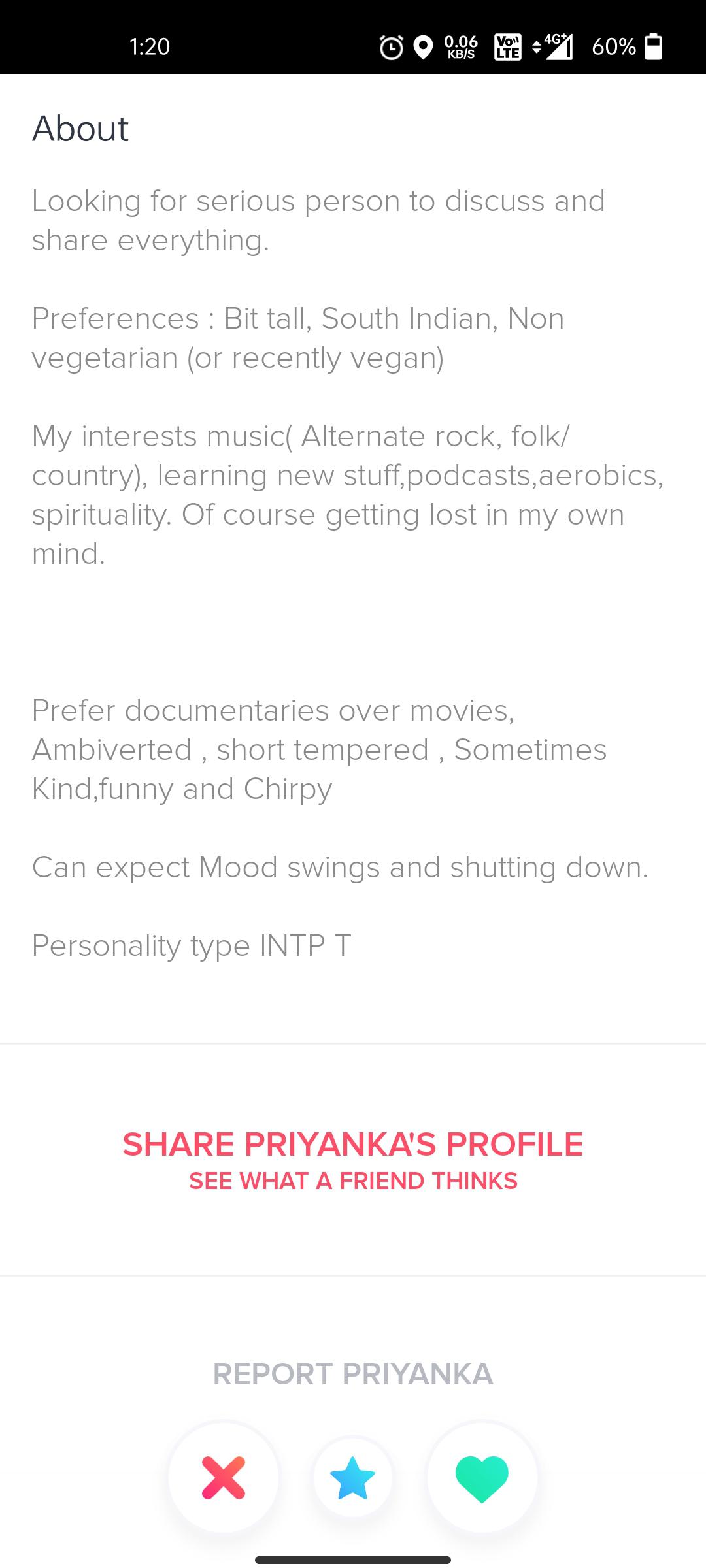Screen dimensions: 706x1568
Task: Tap the About section heading
Action: 80,128
